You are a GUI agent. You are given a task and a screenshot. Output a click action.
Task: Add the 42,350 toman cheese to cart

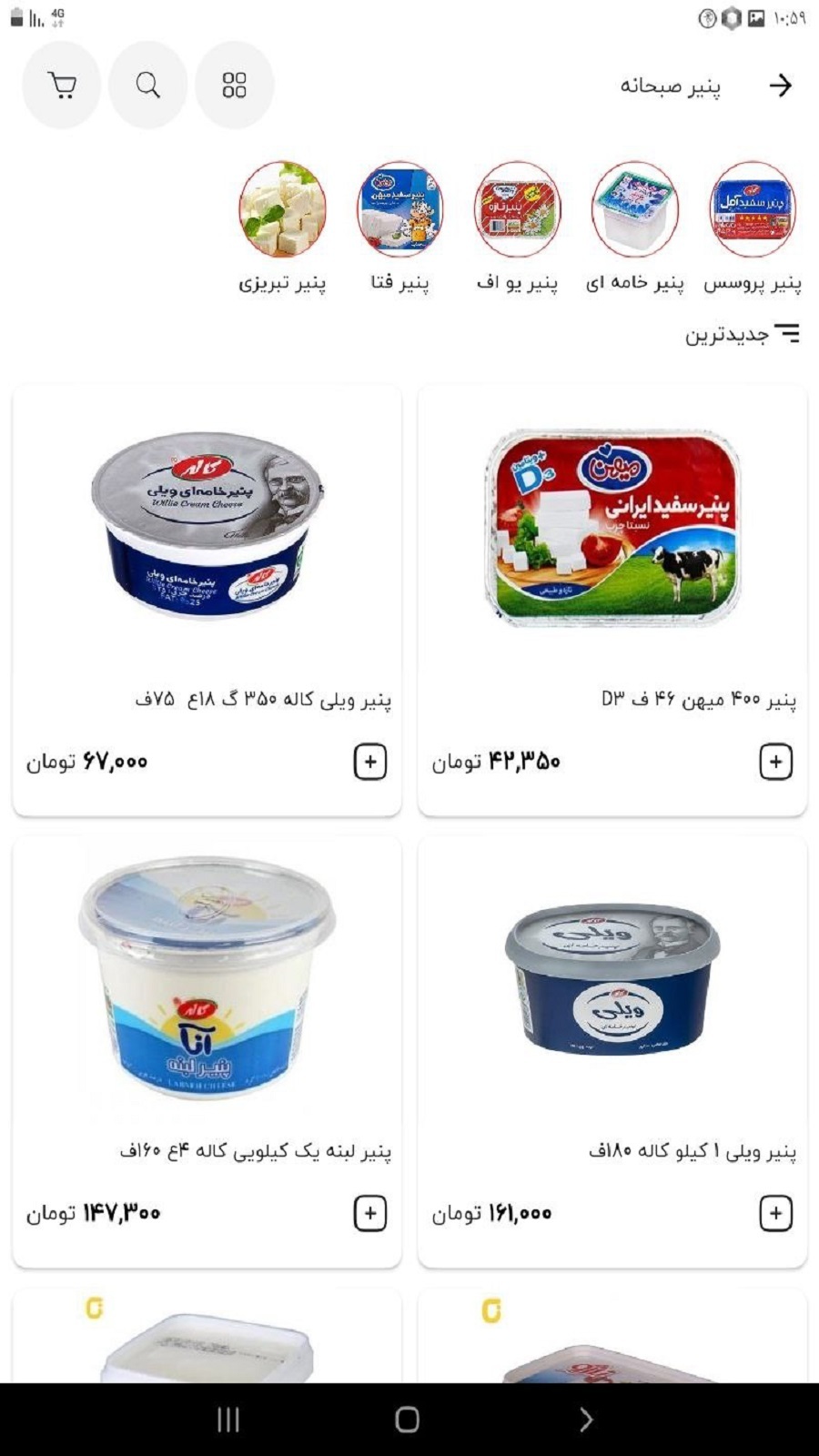(775, 762)
